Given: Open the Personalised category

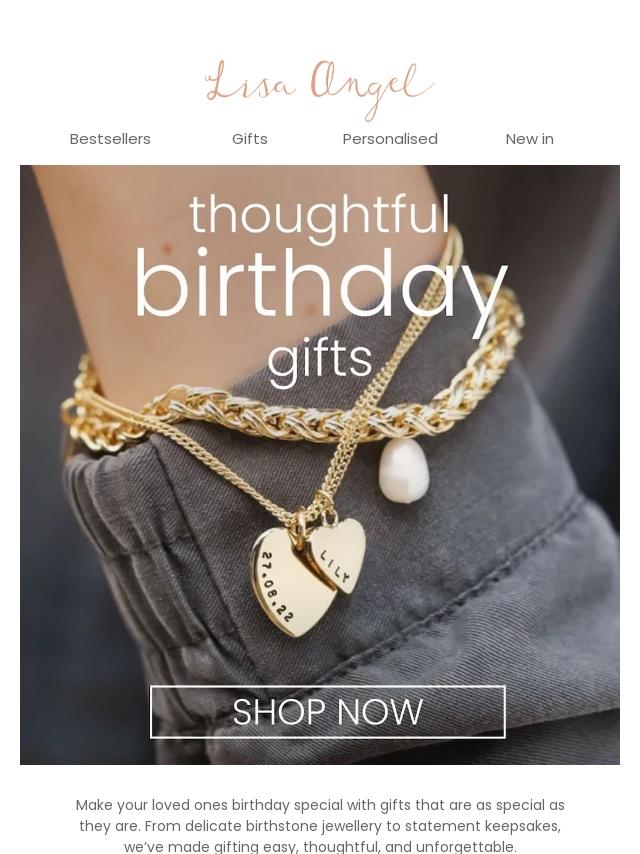Looking at the screenshot, I should click(390, 139).
